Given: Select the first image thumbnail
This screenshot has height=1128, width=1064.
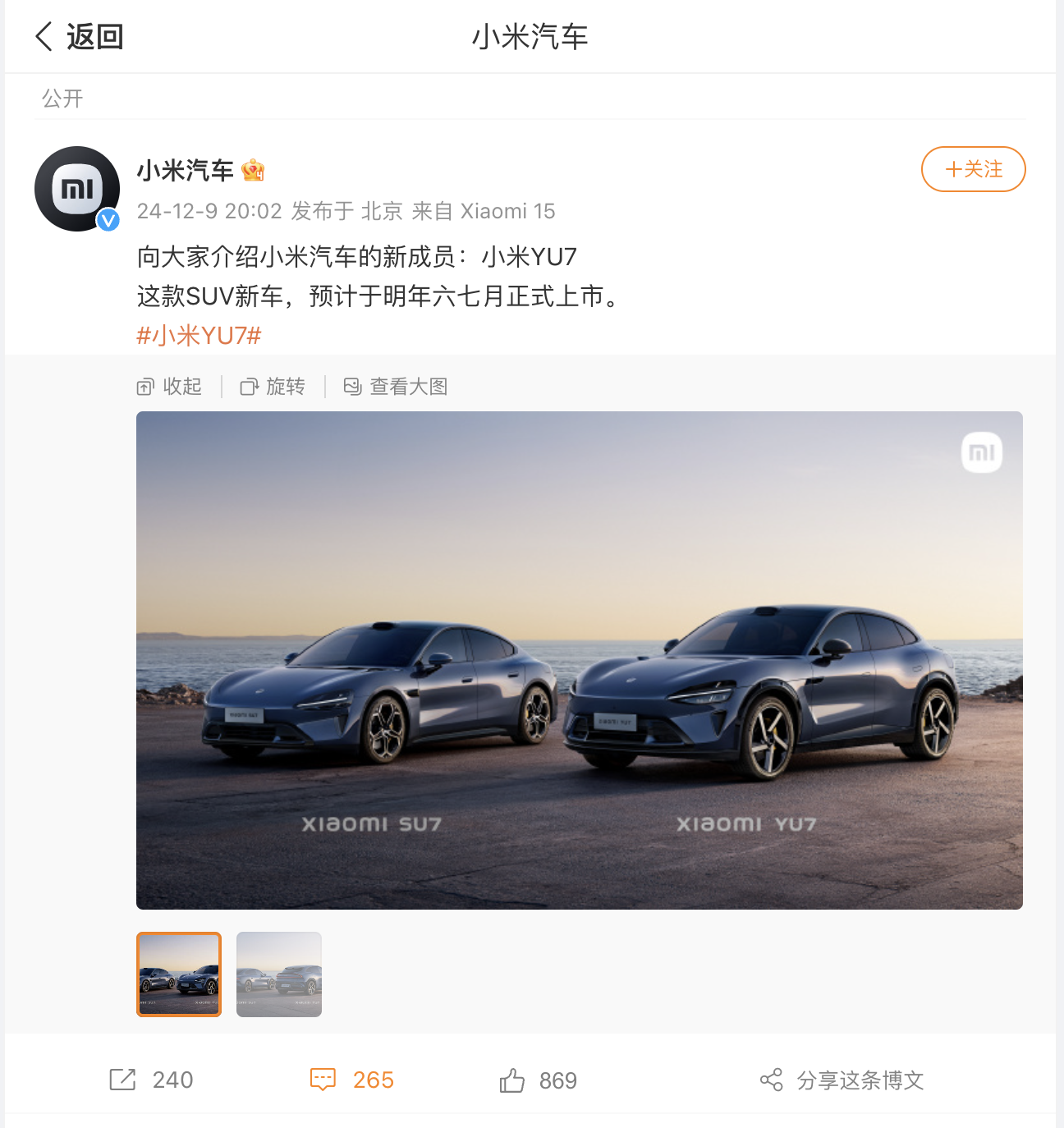Looking at the screenshot, I should (179, 974).
